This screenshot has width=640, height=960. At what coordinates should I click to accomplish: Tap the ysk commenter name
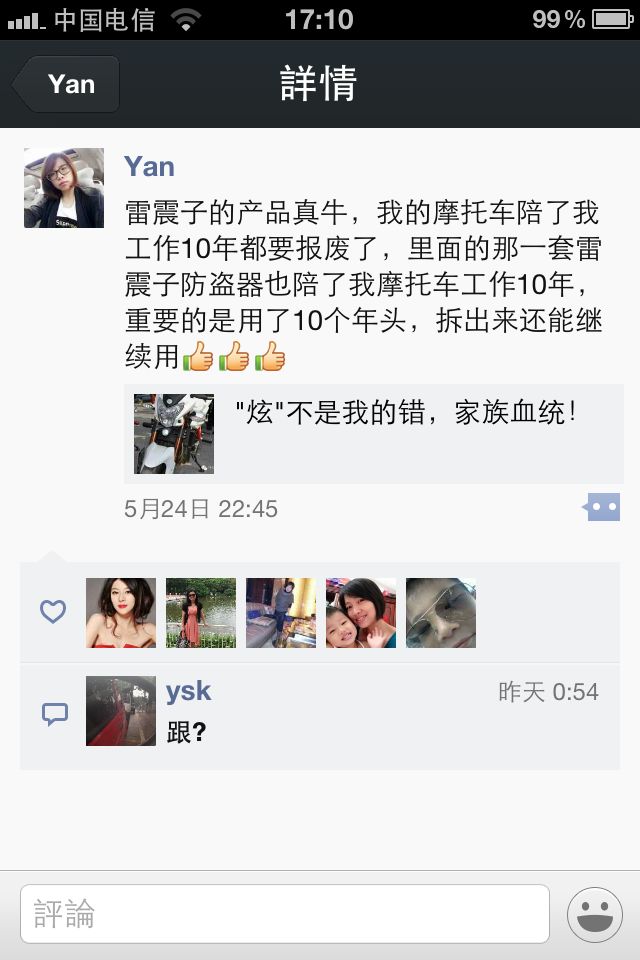188,691
